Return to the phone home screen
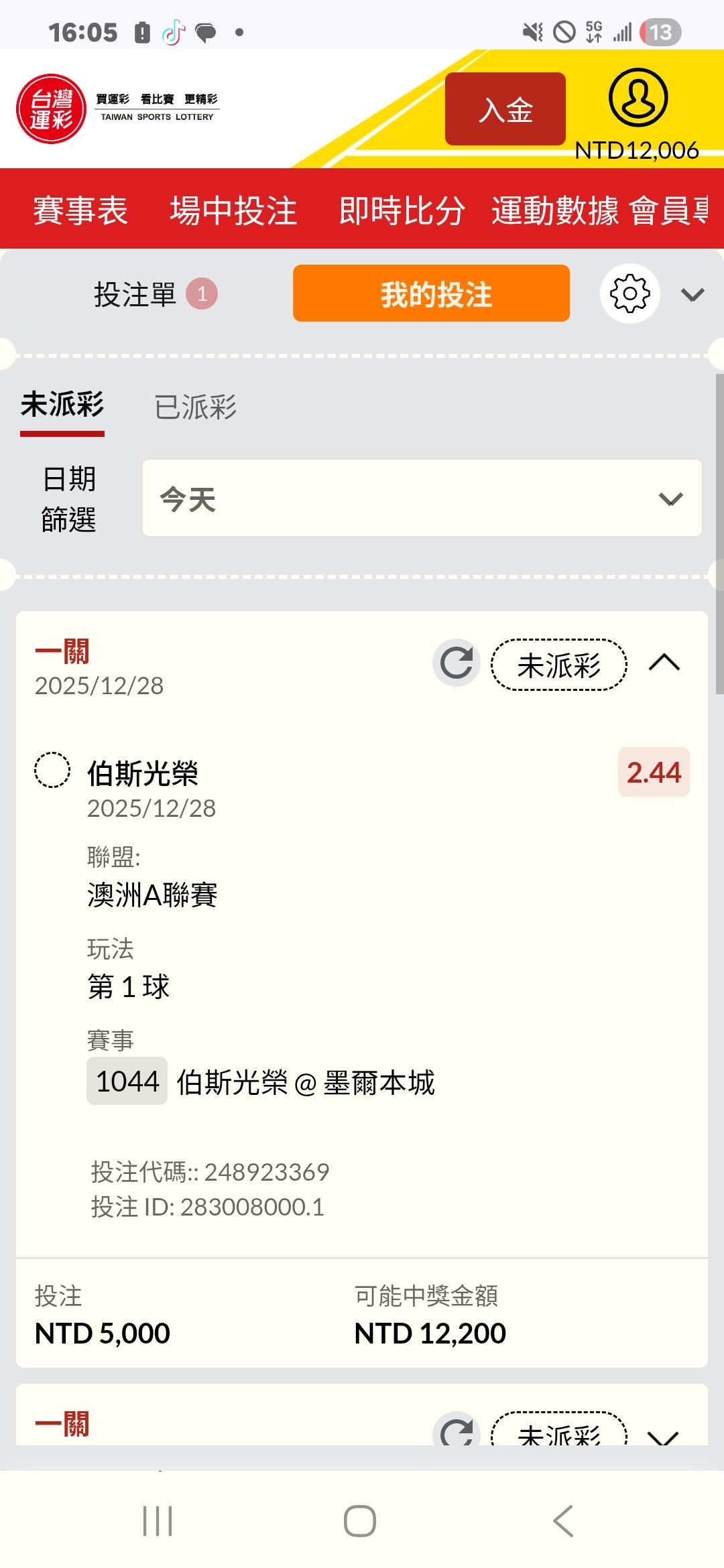Screen dimensions: 724x1568 (360, 1521)
